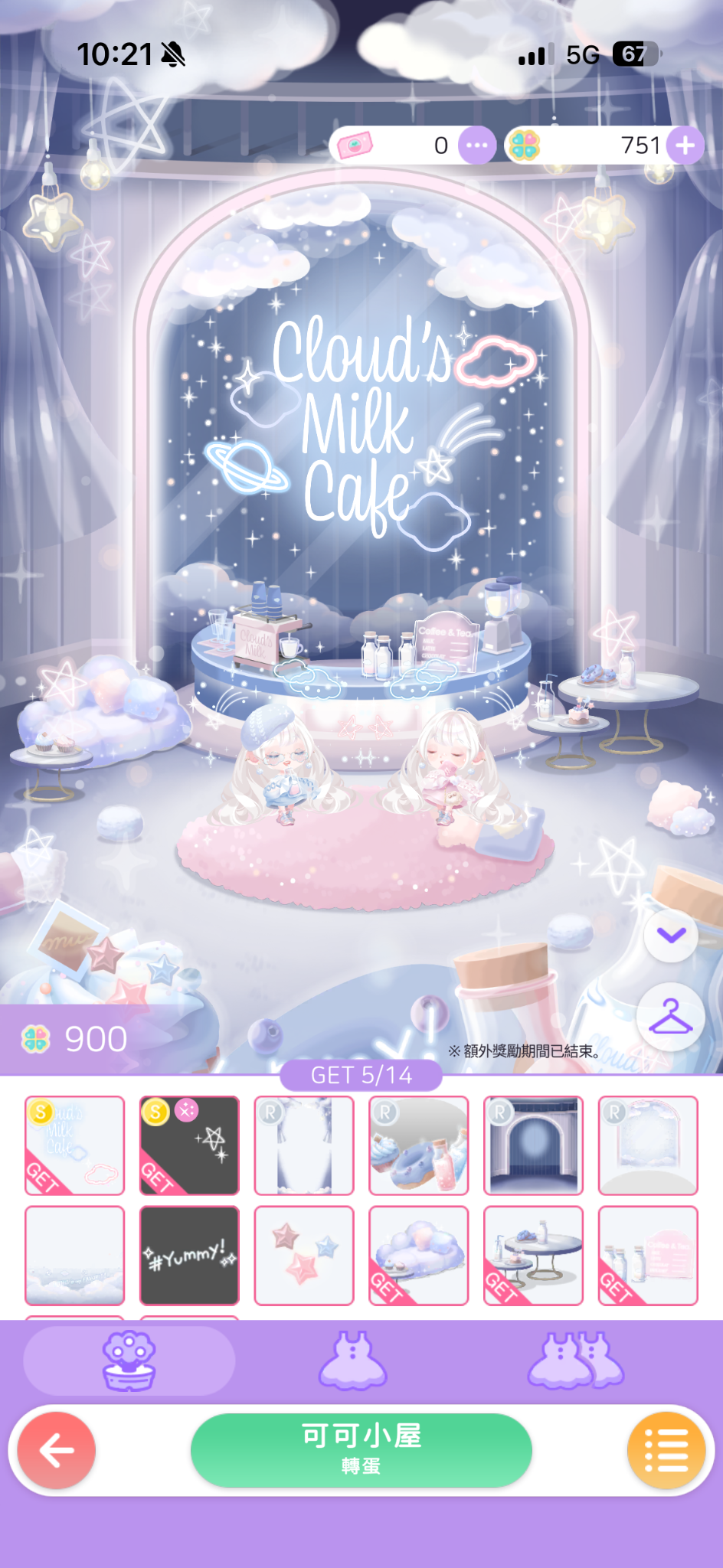Select the round table set item
723x1568 pixels.
pos(533,1255)
